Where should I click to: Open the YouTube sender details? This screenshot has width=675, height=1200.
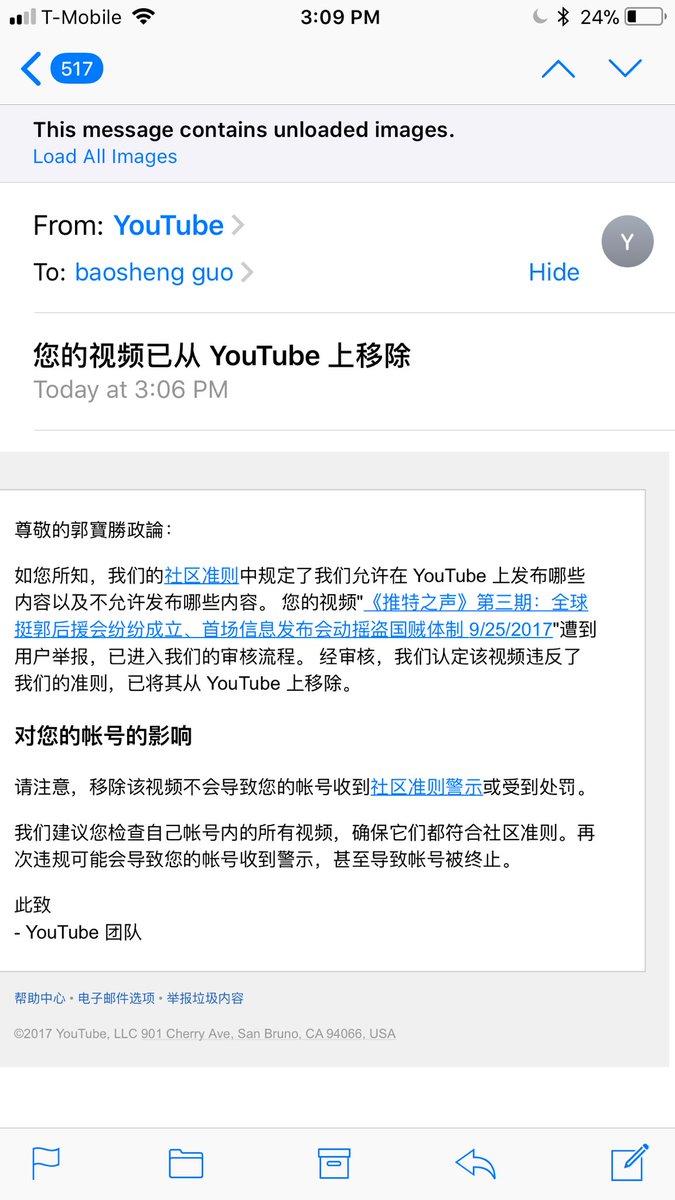click(x=168, y=226)
